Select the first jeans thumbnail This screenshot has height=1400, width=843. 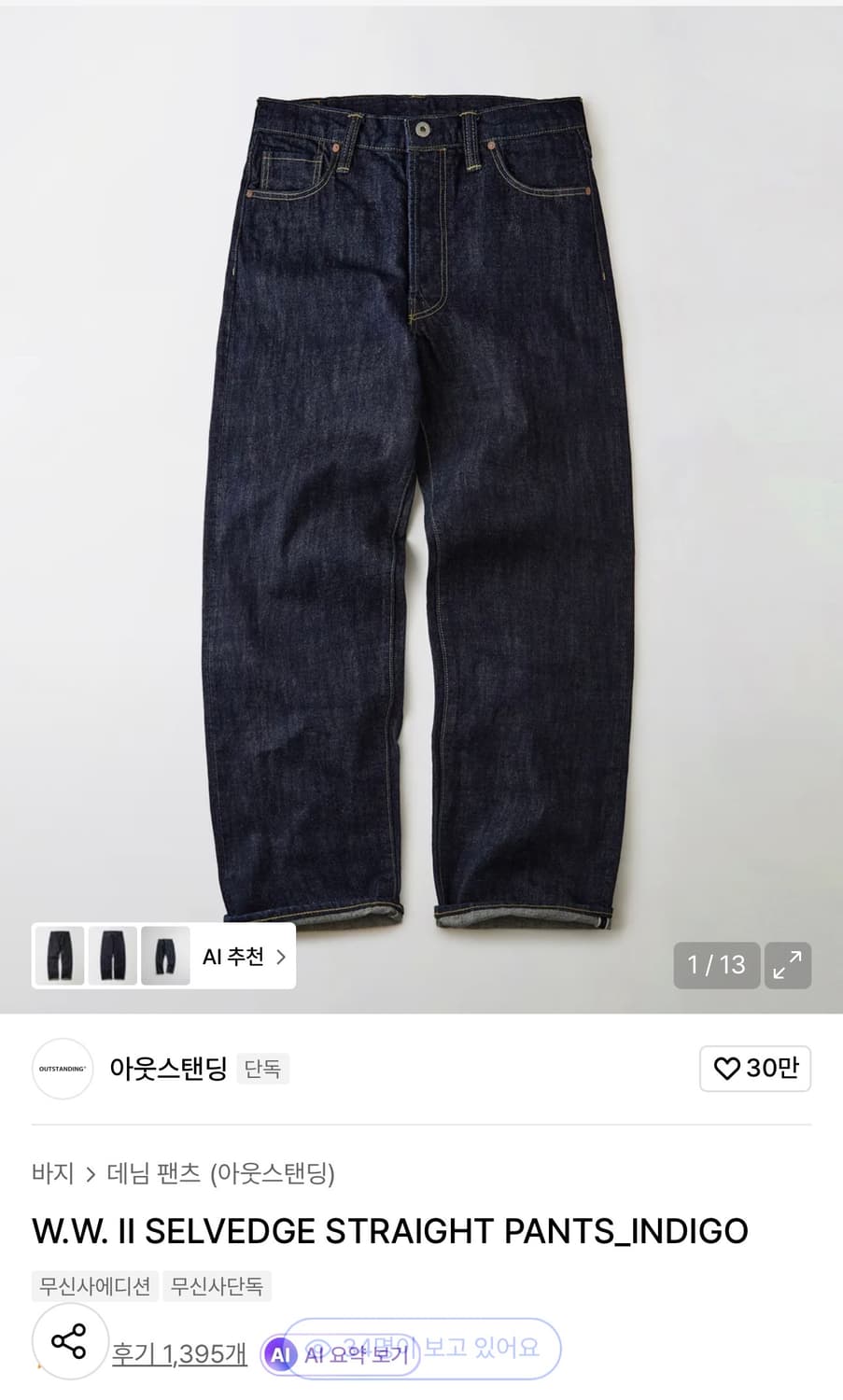[59, 955]
